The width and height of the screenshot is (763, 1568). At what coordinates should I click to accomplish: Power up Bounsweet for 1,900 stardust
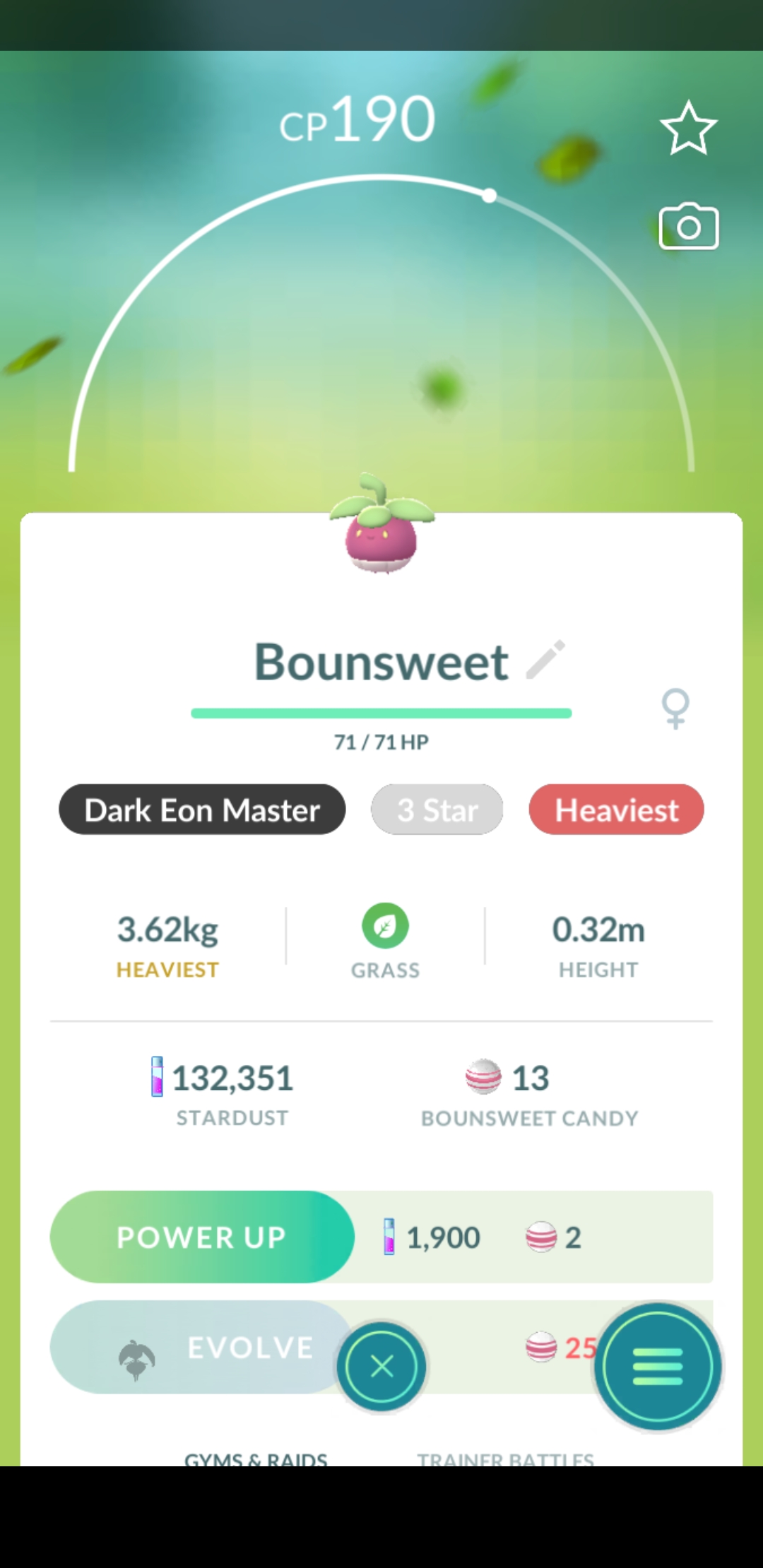[202, 1237]
